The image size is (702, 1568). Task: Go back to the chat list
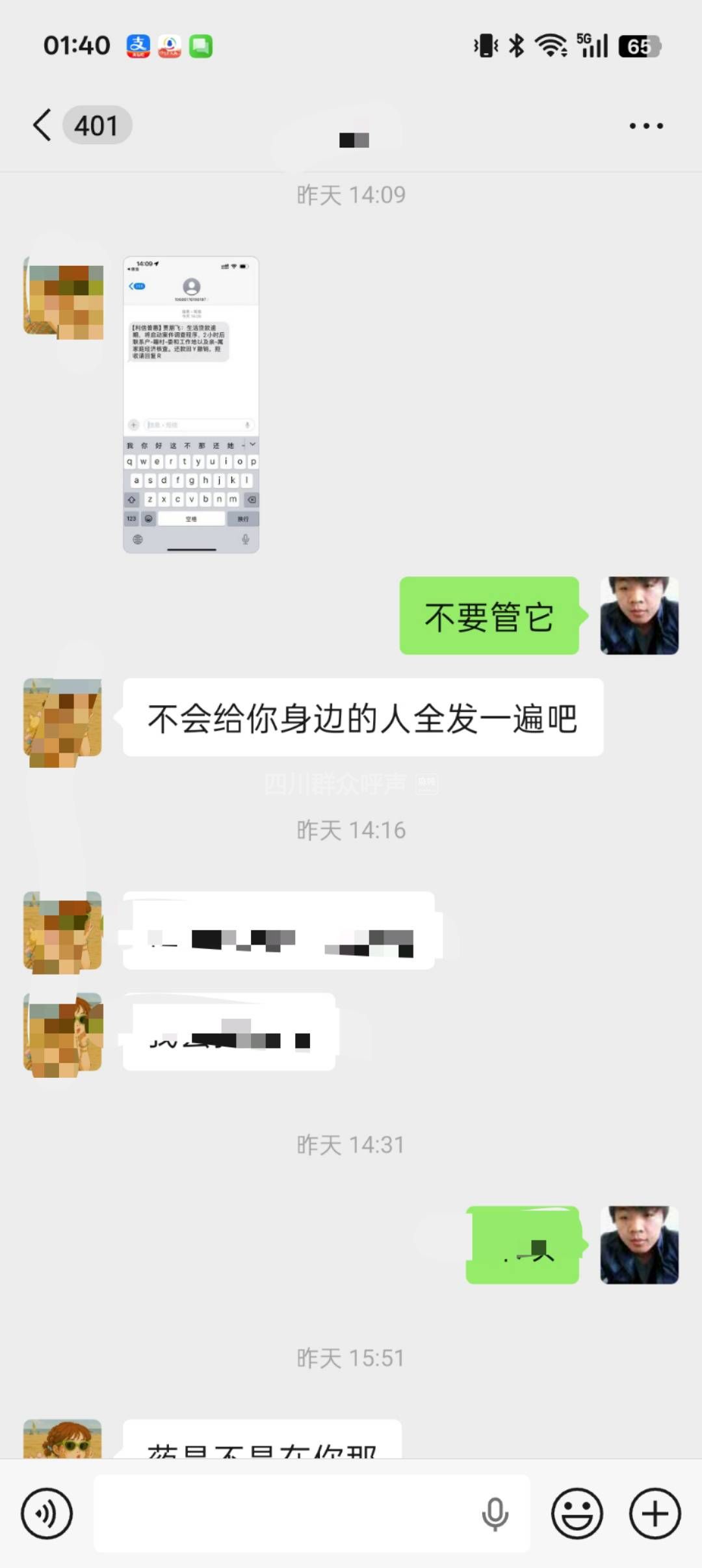(43, 125)
